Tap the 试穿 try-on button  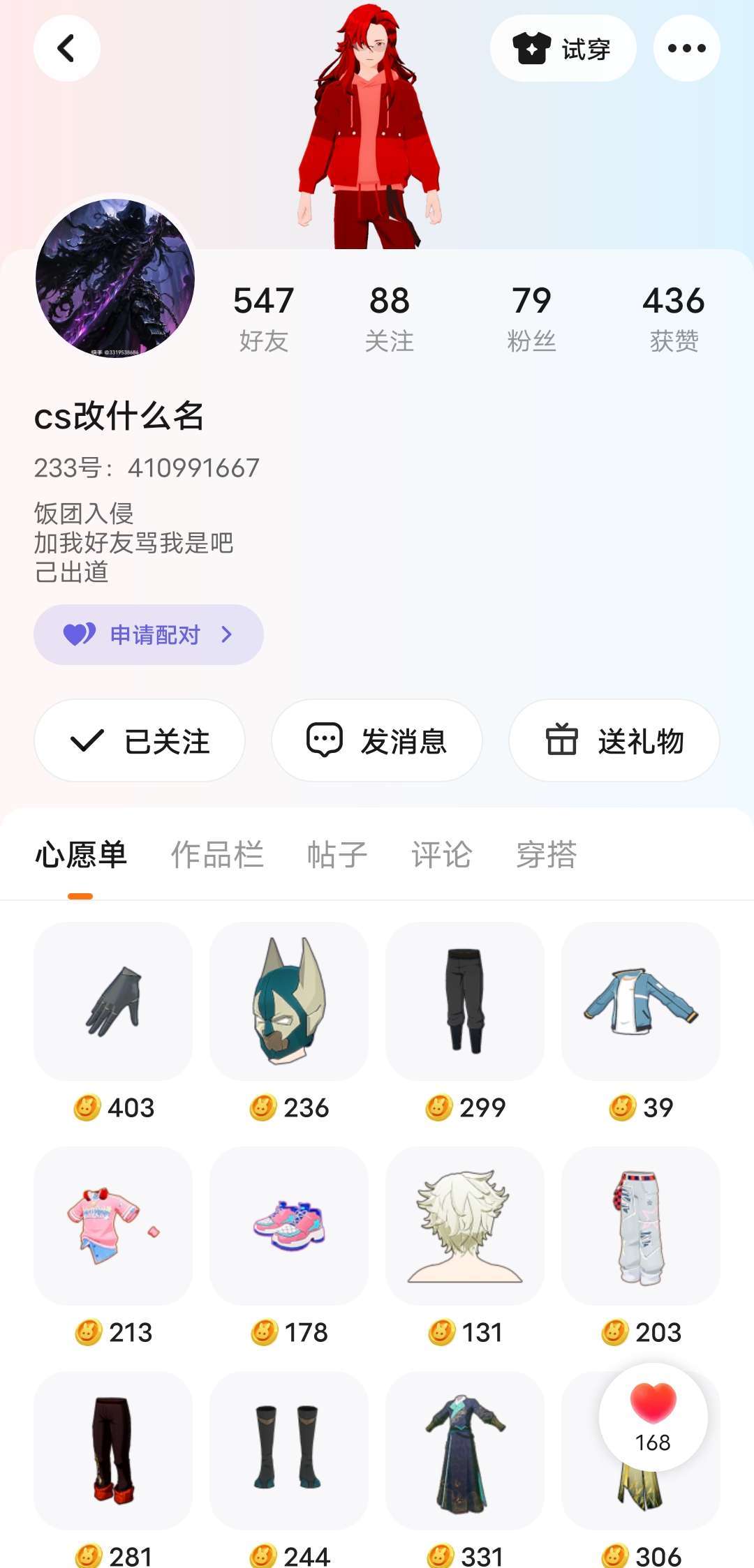[563, 48]
